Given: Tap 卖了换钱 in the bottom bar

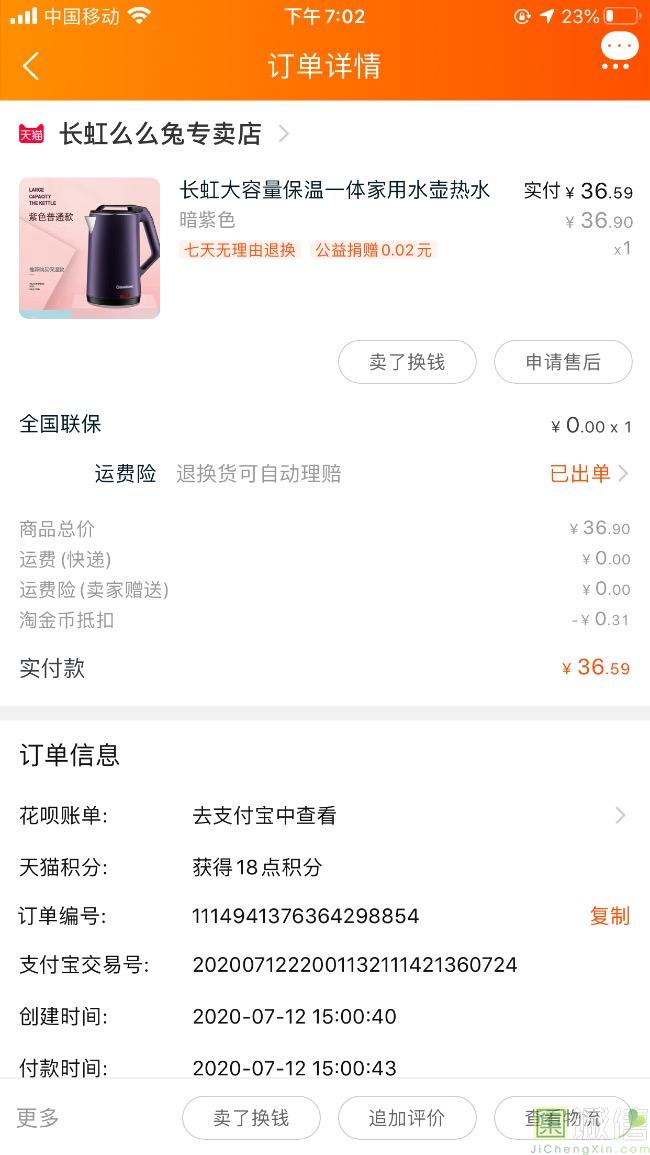Looking at the screenshot, I should pos(251,1118).
